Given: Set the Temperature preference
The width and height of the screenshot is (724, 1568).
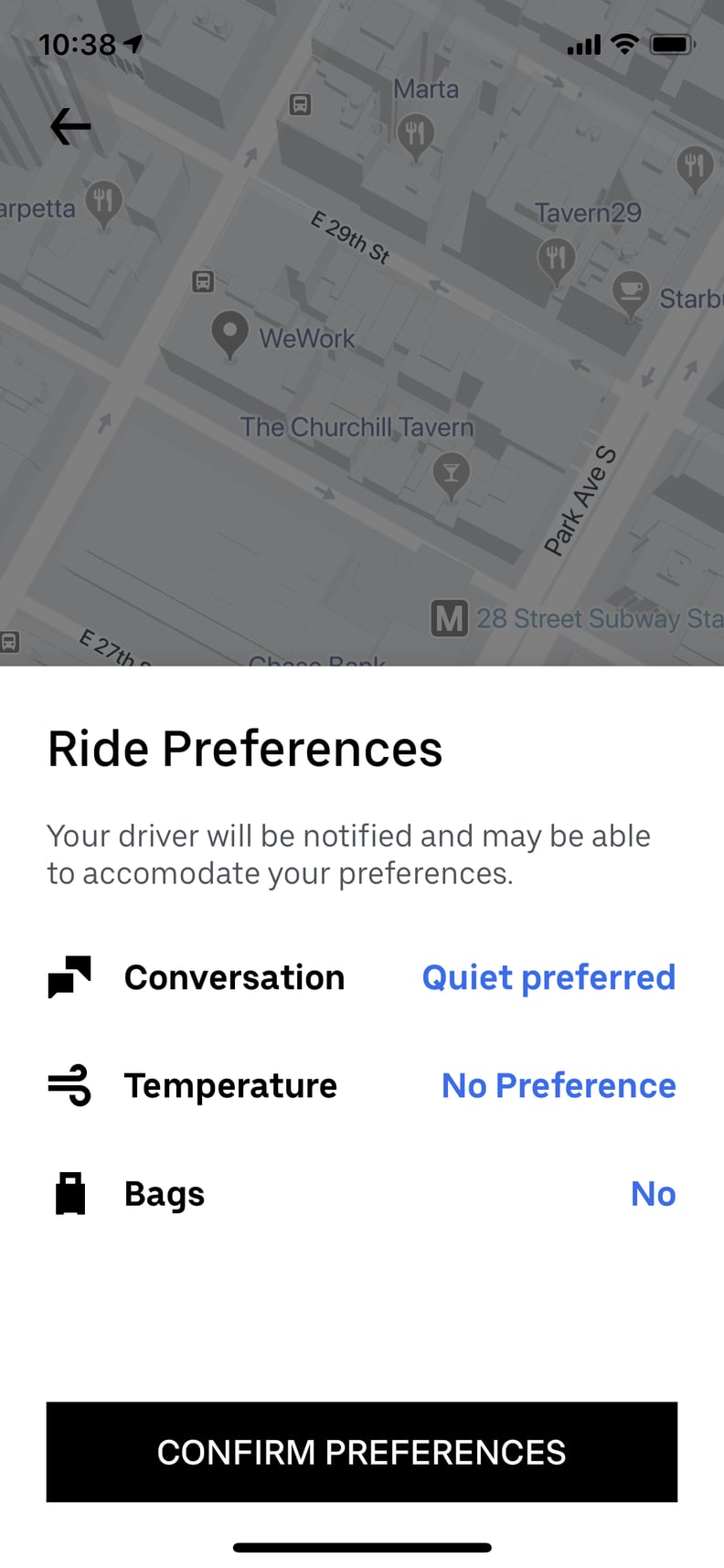Looking at the screenshot, I should pyautogui.click(x=559, y=1085).
